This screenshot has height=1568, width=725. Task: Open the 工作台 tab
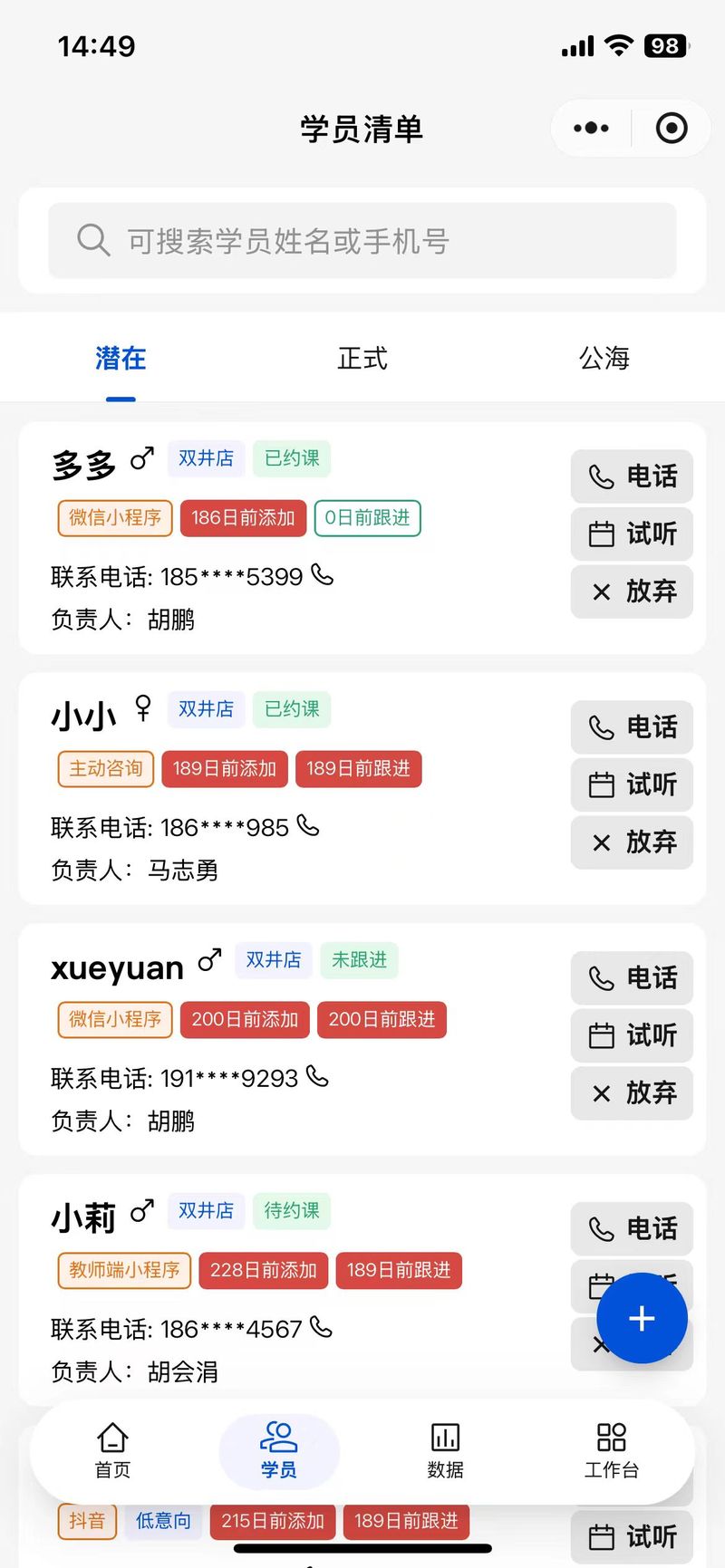point(612,1451)
